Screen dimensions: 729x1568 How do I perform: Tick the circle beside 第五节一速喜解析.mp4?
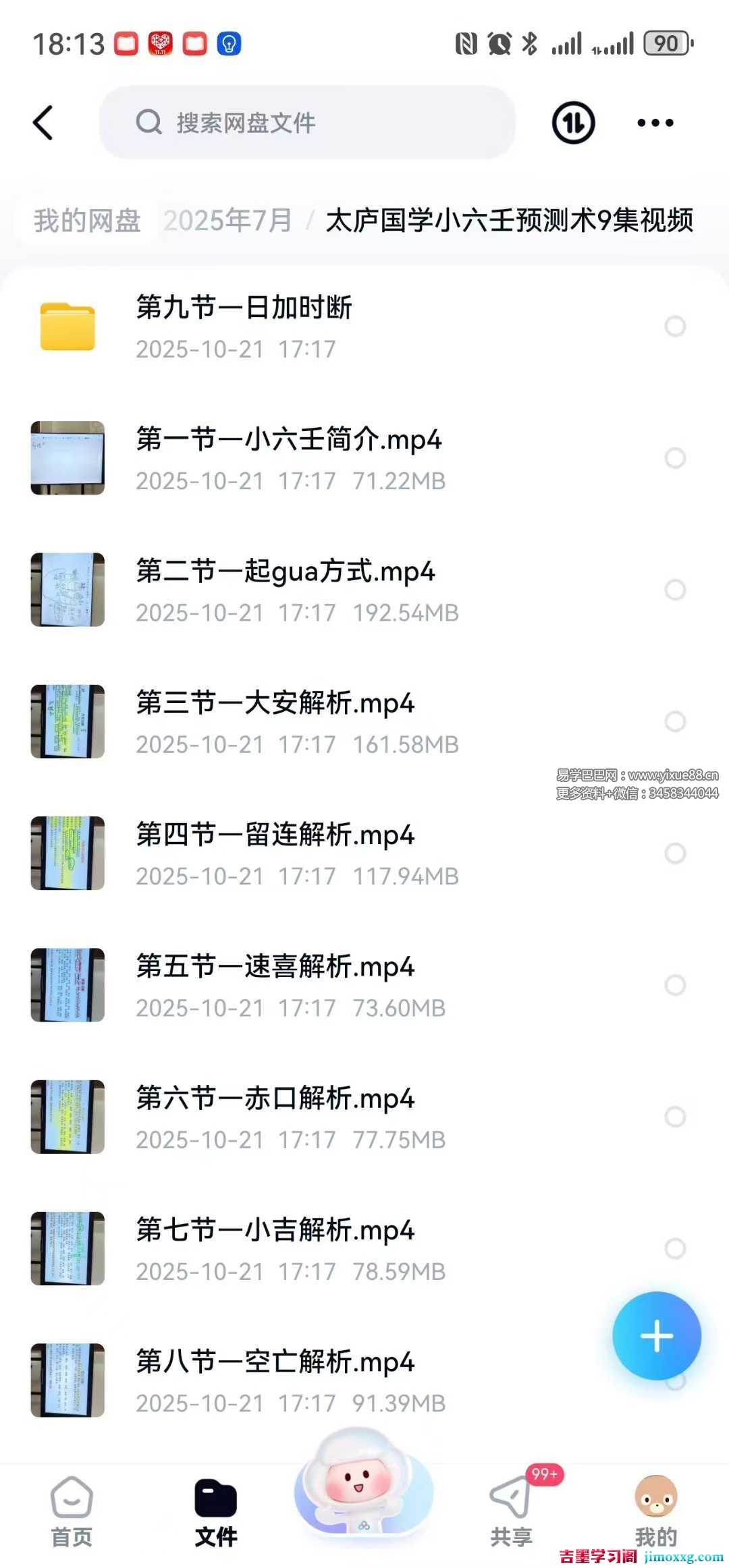[675, 985]
